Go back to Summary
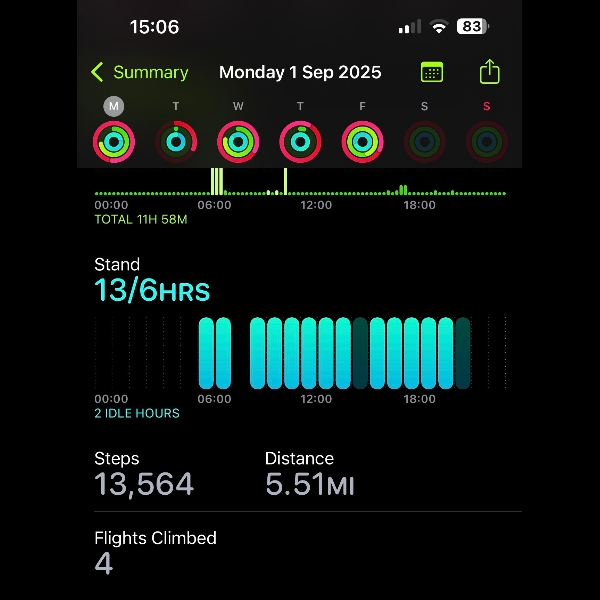This screenshot has height=600, width=600. click(x=138, y=72)
